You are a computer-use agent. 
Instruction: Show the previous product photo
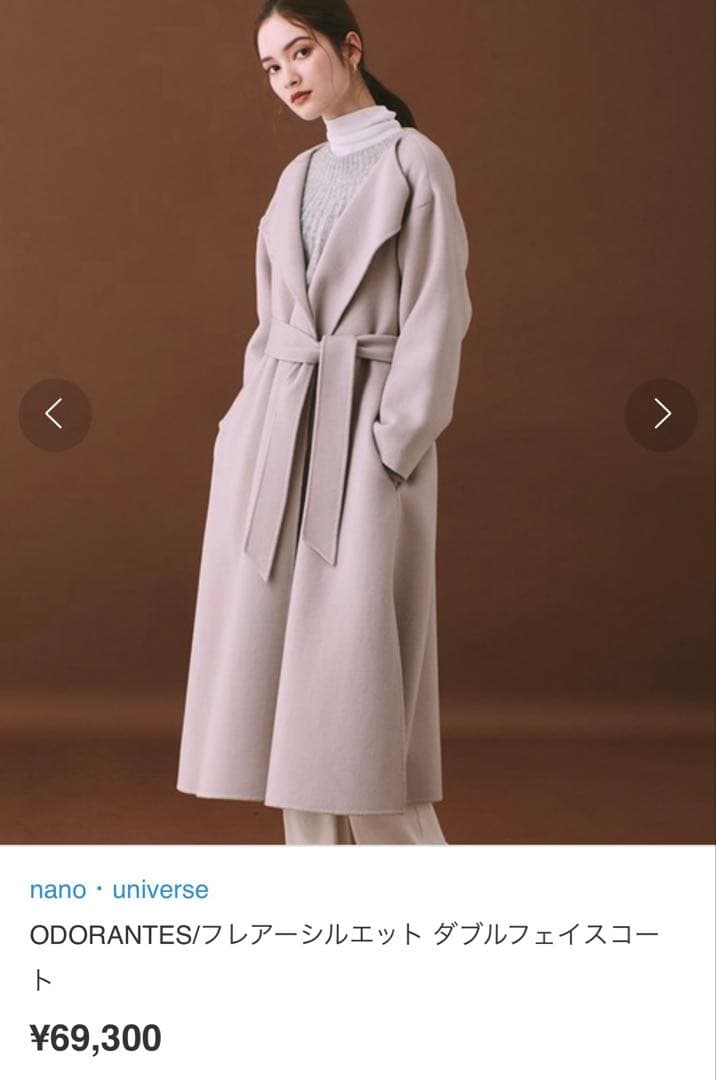tap(55, 414)
